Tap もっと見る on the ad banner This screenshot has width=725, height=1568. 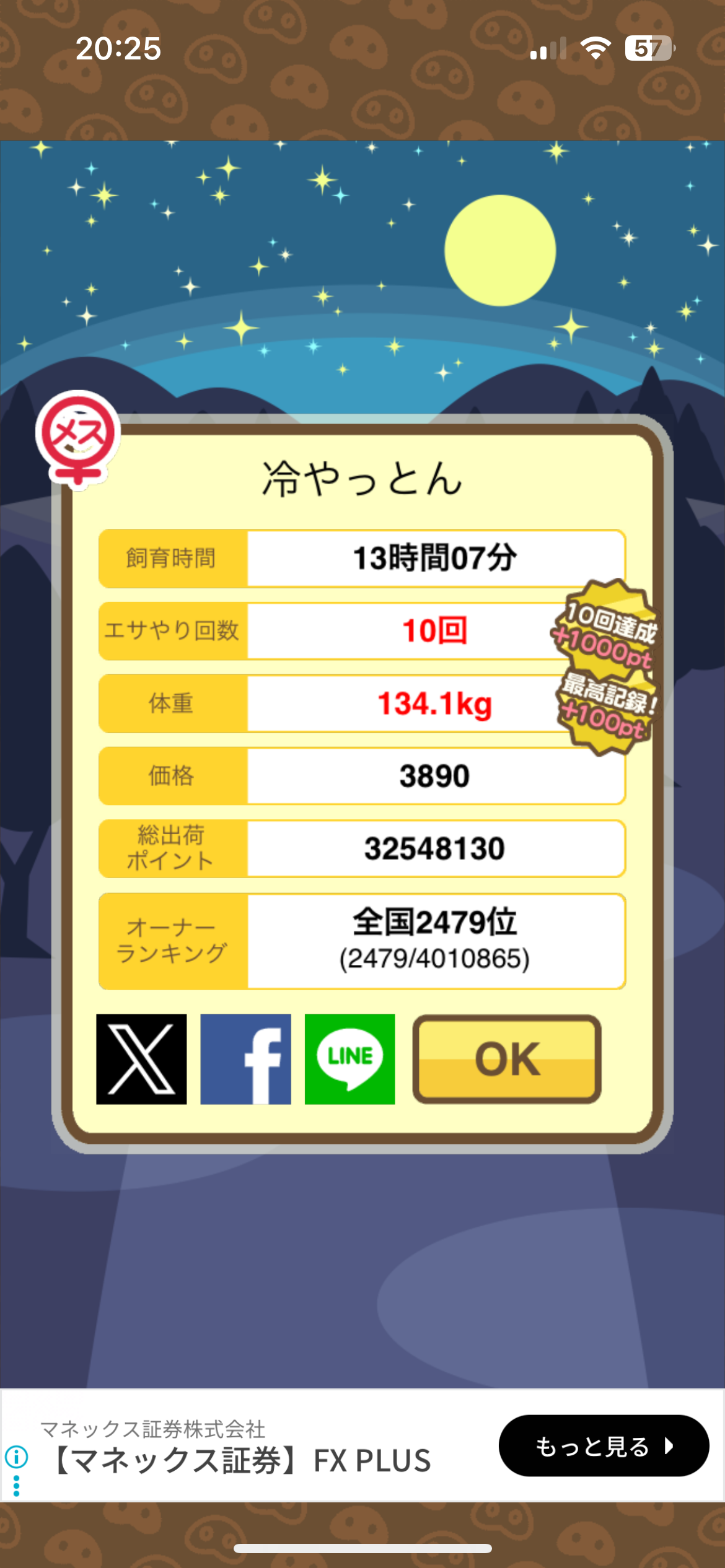[604, 1446]
